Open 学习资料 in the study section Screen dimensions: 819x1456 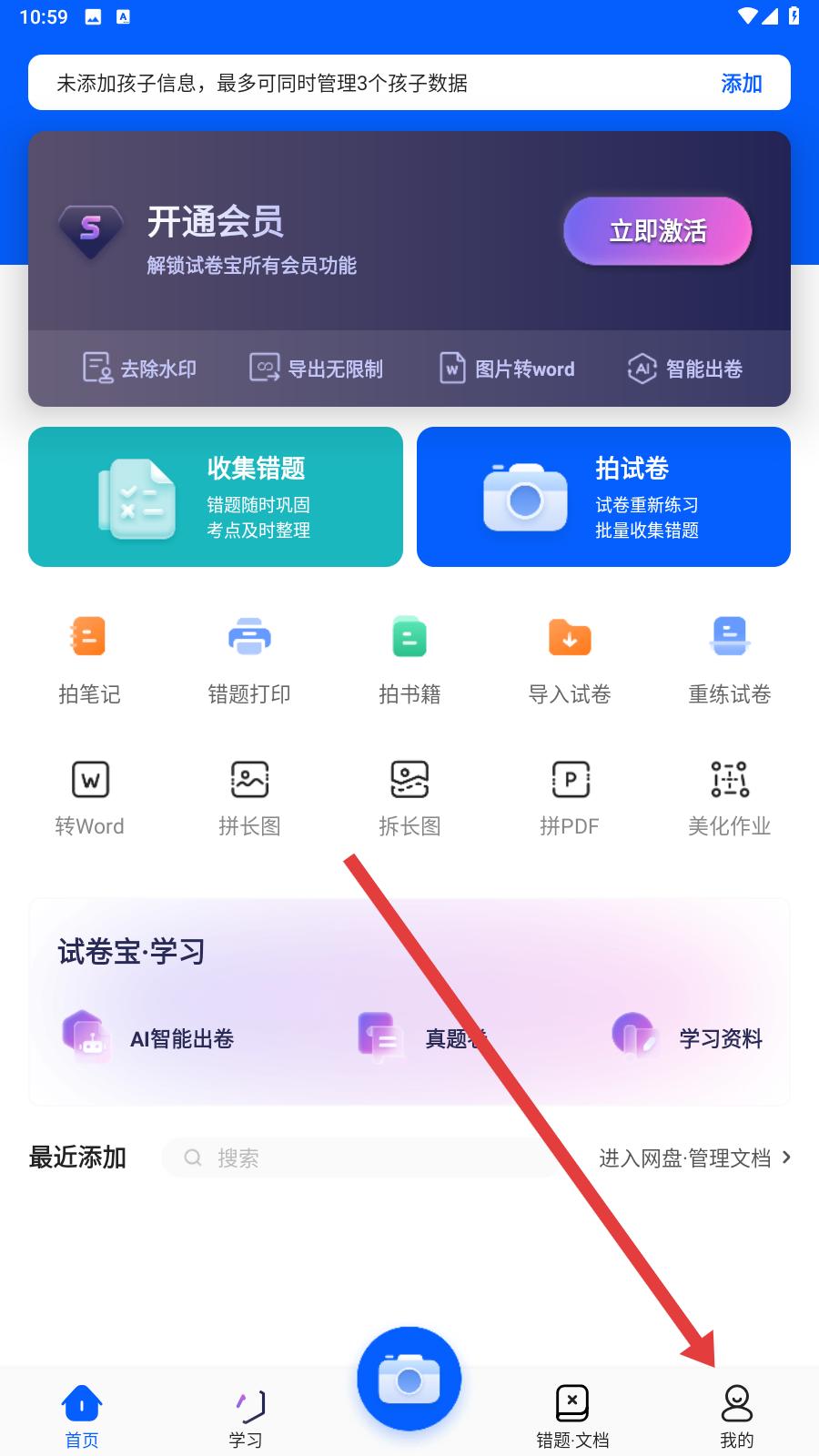pos(689,1037)
